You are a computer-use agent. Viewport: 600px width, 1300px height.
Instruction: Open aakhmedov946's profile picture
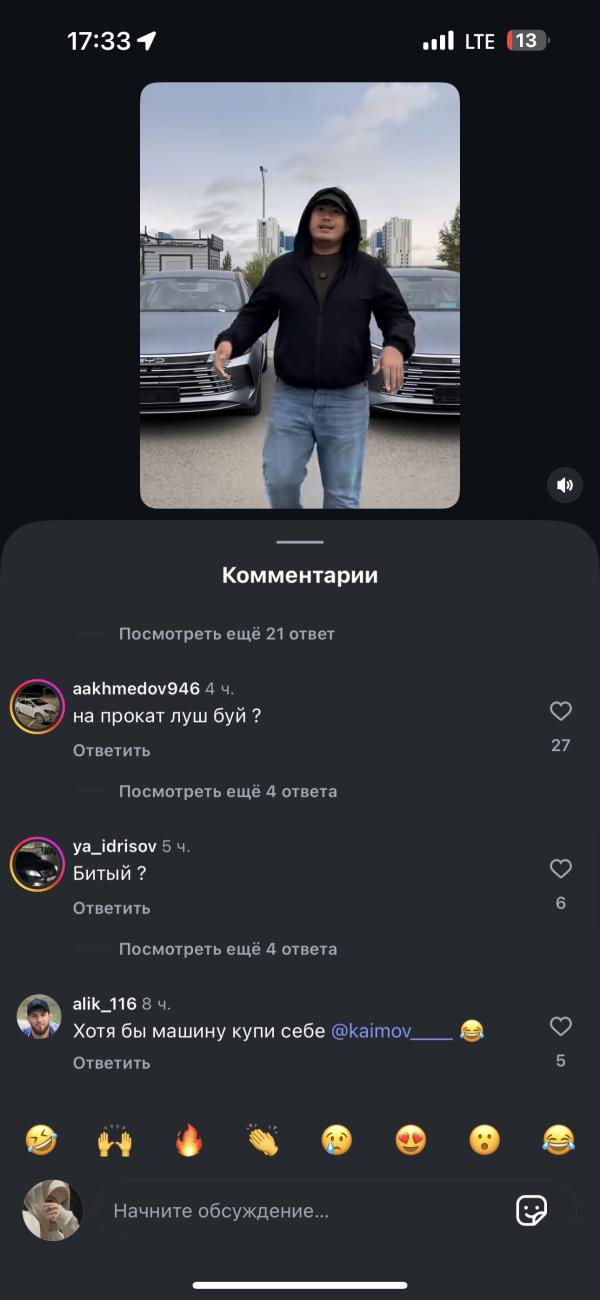pyautogui.click(x=37, y=708)
